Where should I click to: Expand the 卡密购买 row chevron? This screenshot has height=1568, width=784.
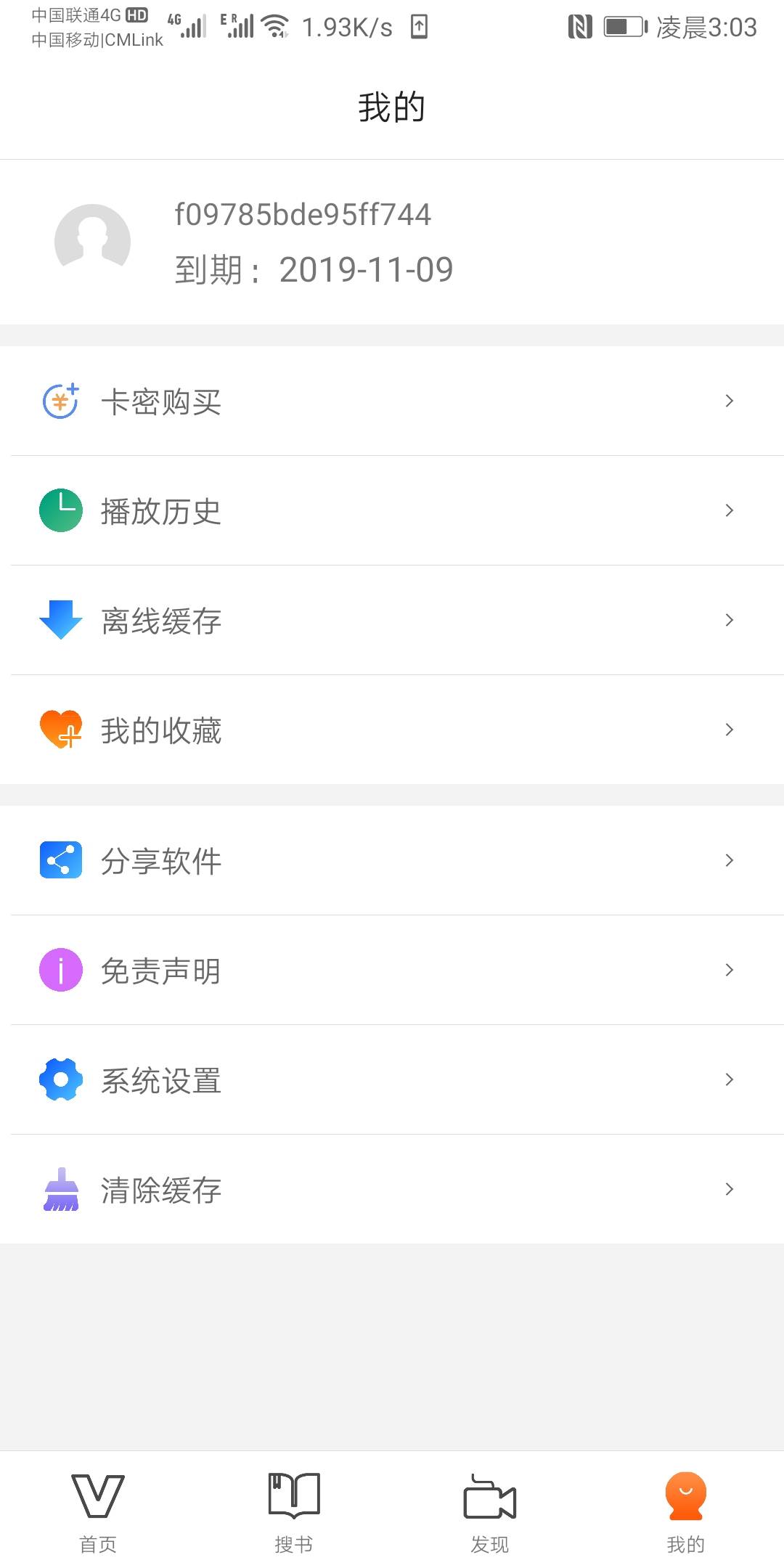(729, 401)
